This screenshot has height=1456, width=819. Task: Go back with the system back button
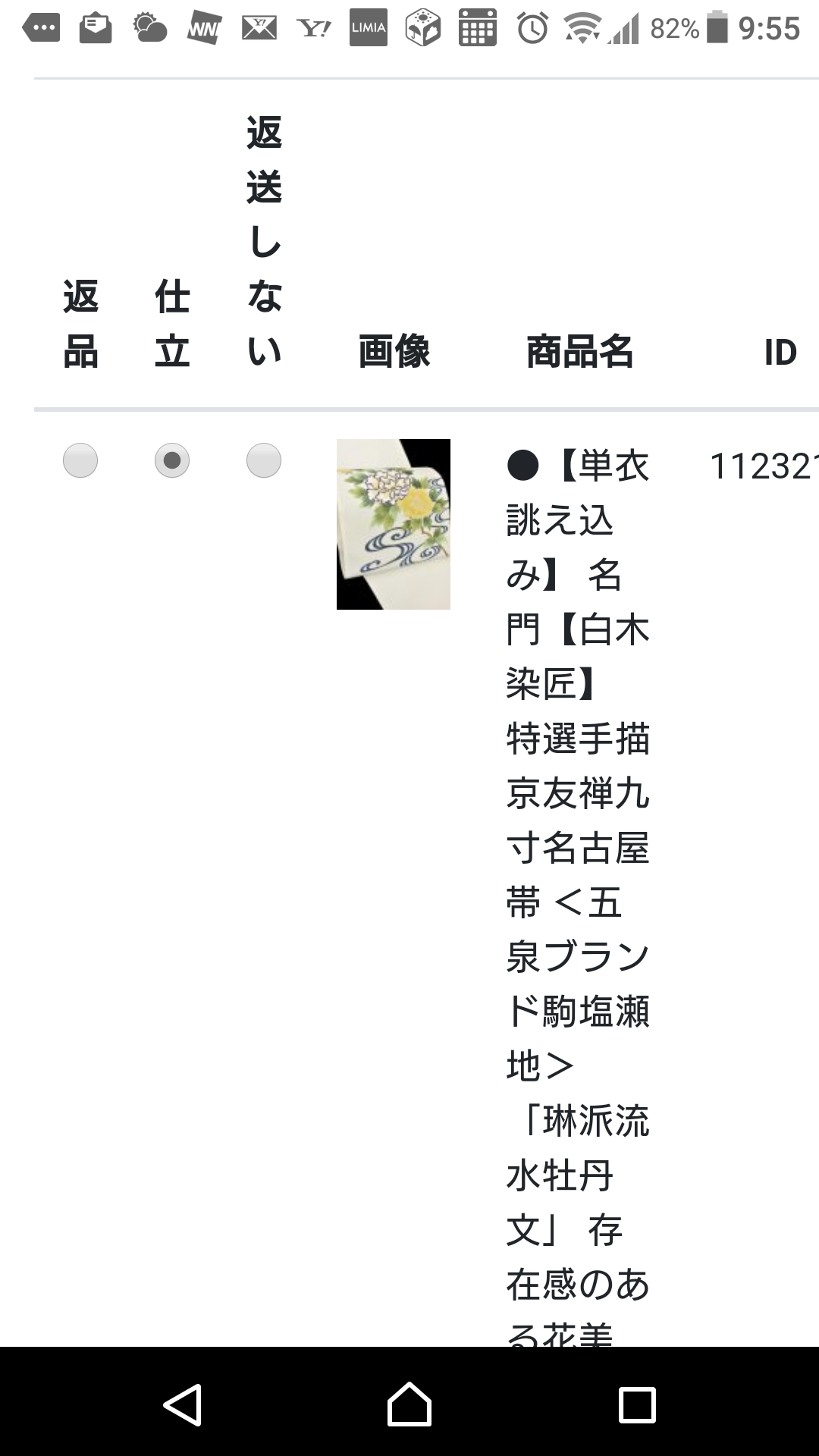pyautogui.click(x=183, y=1404)
